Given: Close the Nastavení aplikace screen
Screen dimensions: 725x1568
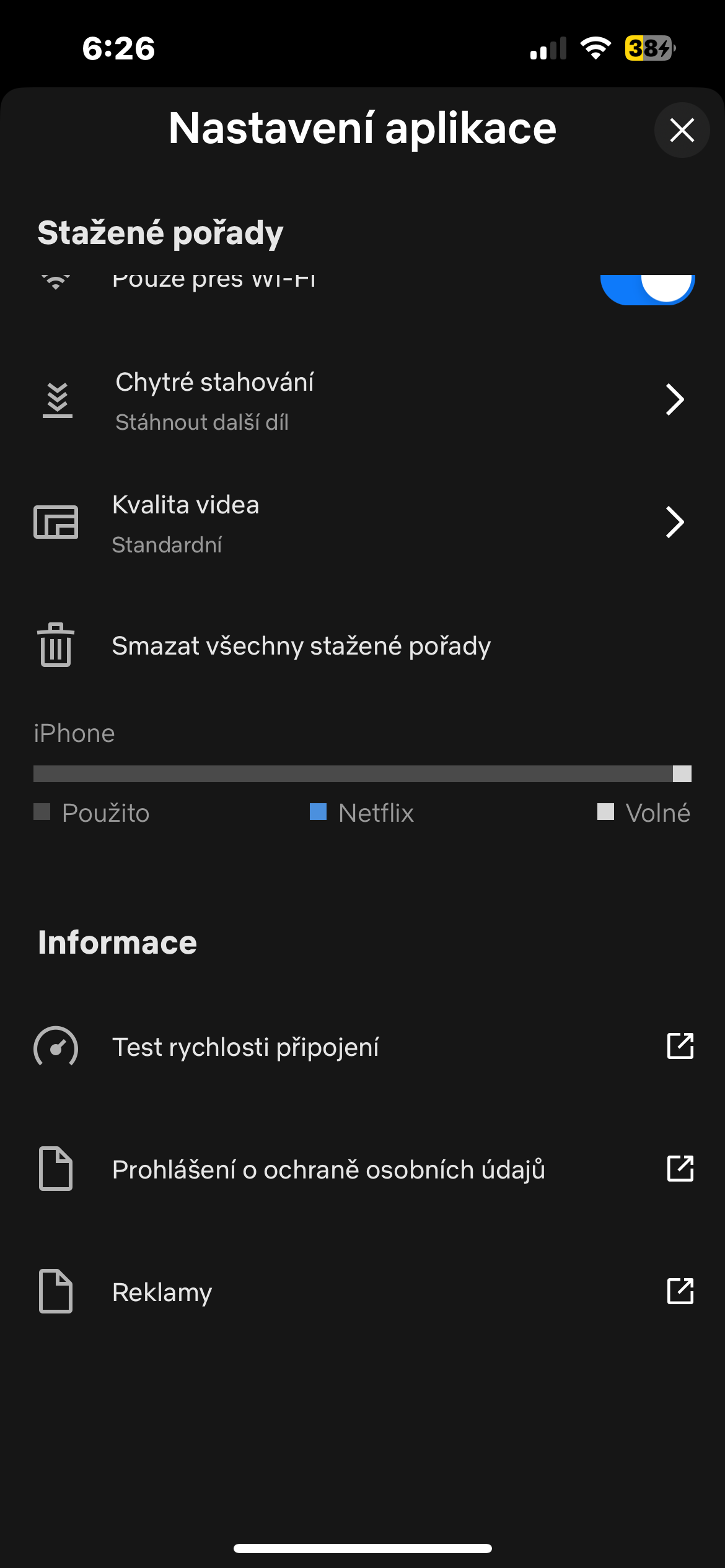Looking at the screenshot, I should (682, 130).
